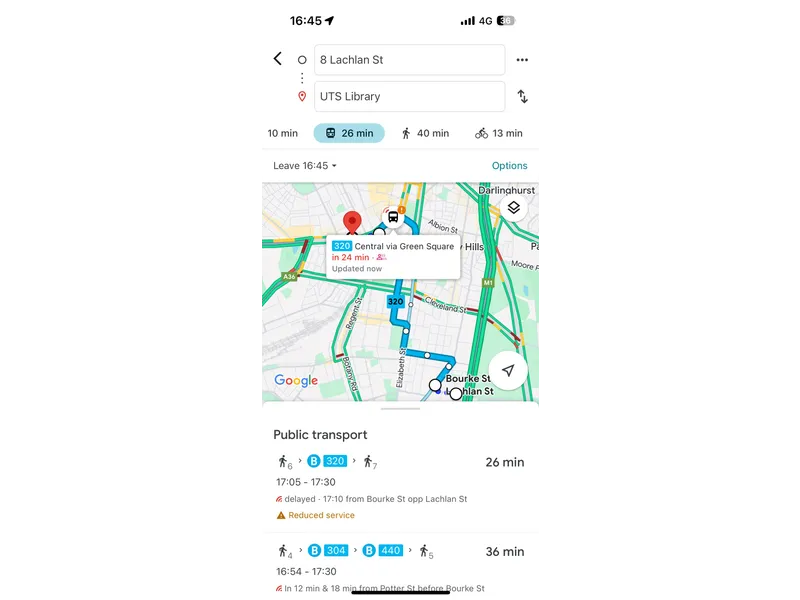Change the Leave 16:45 departure time
This screenshot has width=800, height=600.
(305, 166)
